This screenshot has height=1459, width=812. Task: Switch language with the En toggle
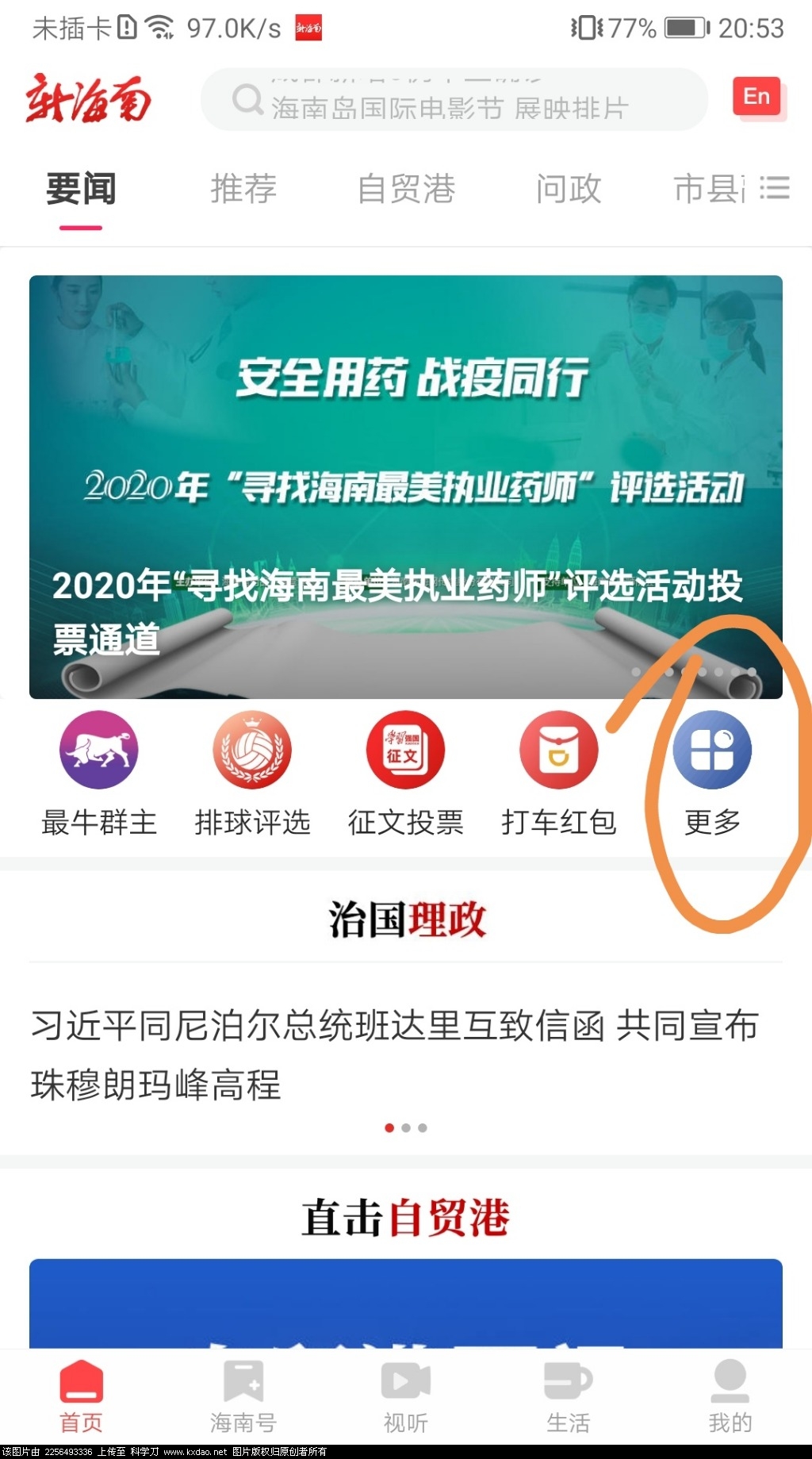(x=756, y=97)
